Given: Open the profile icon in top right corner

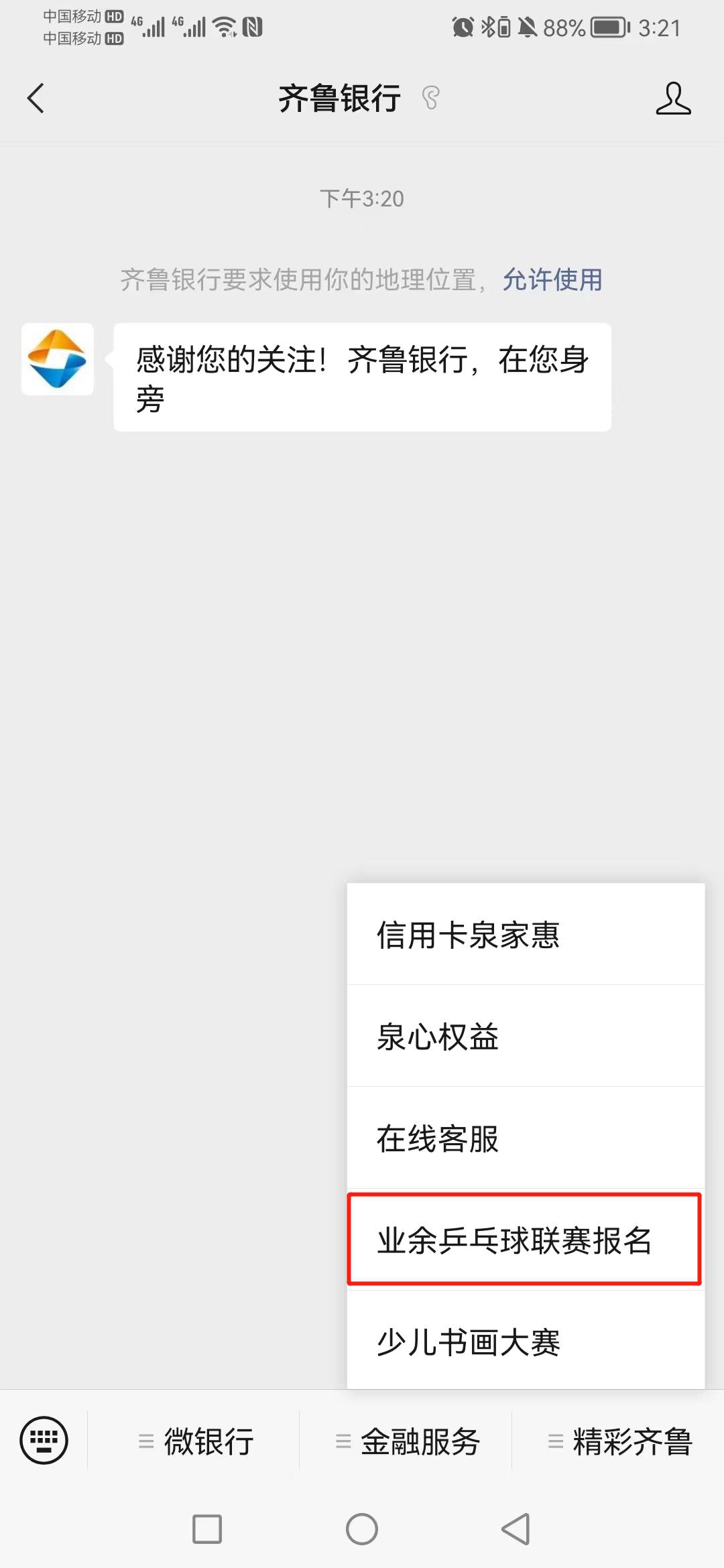Looking at the screenshot, I should [674, 98].
